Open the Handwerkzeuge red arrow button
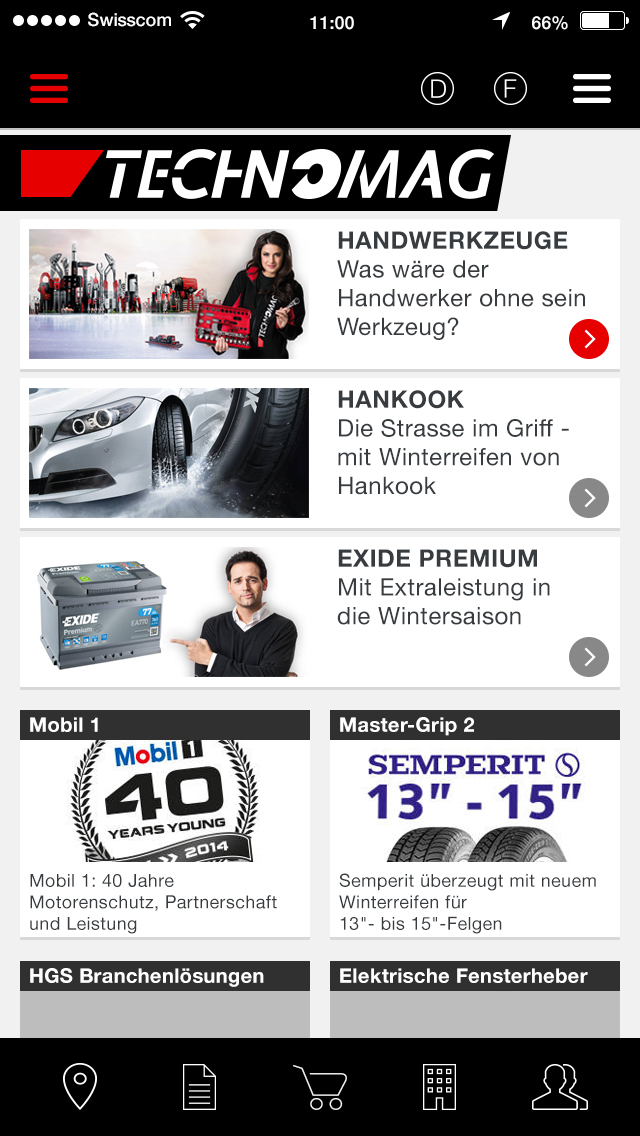Viewport: 640px width, 1136px height. coord(589,338)
